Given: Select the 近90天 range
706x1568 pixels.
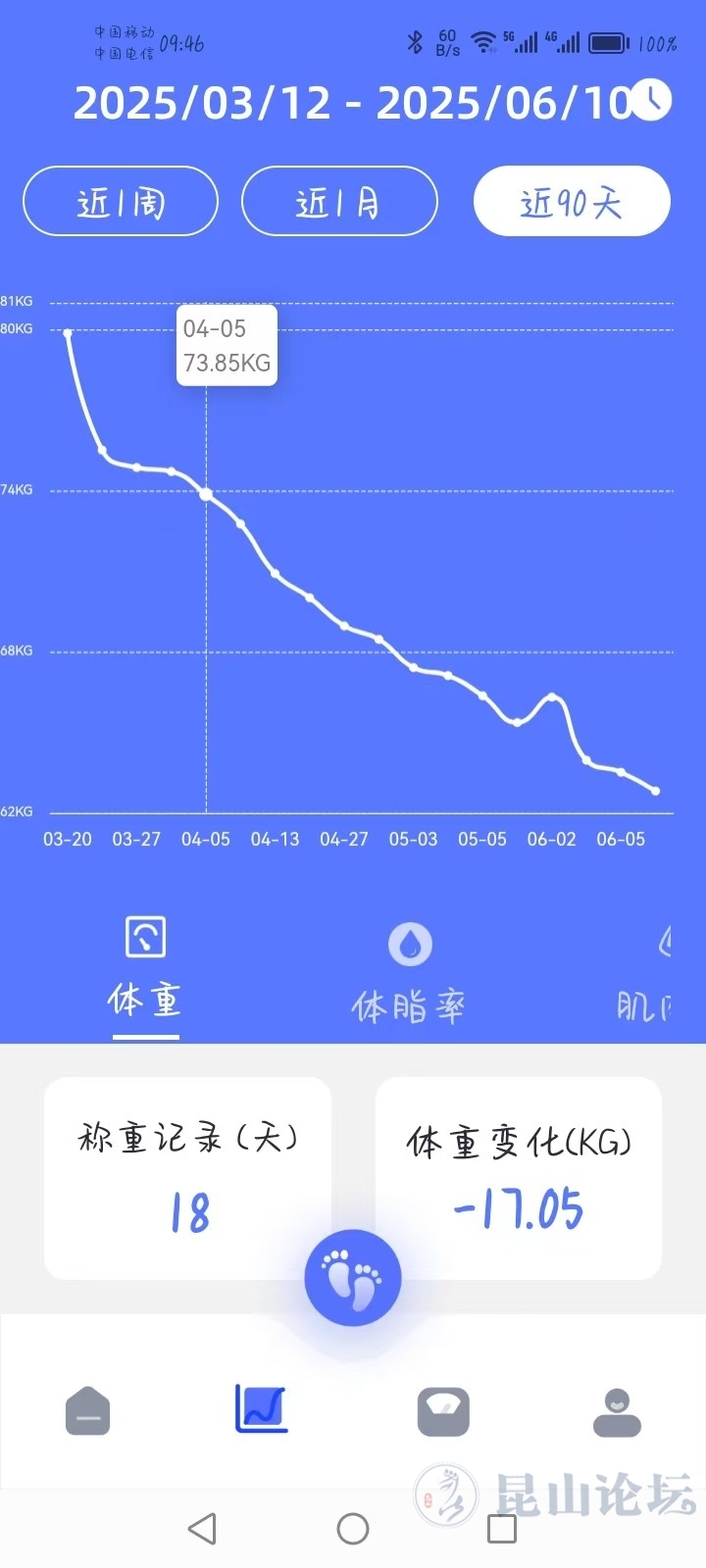Looking at the screenshot, I should (572, 202).
